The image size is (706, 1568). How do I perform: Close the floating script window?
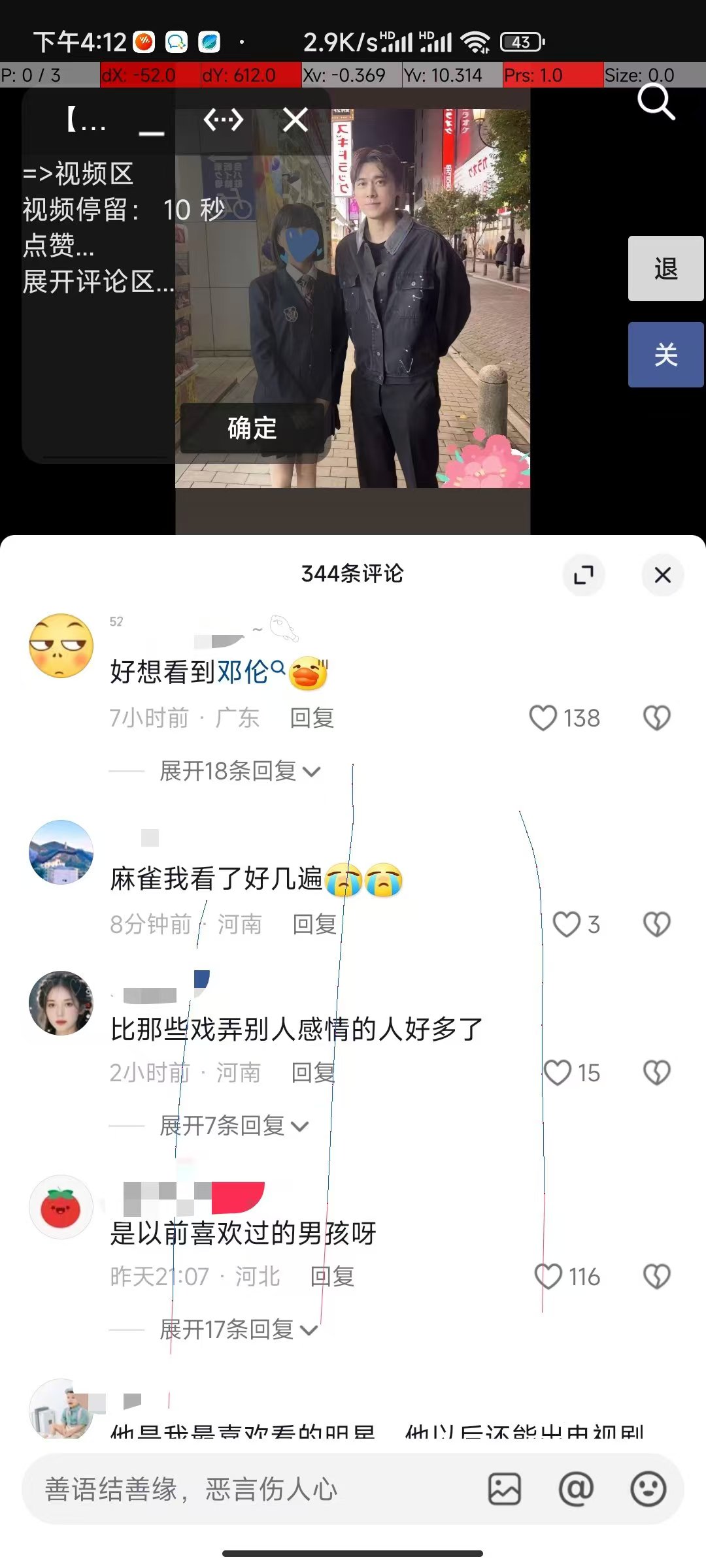click(x=295, y=120)
